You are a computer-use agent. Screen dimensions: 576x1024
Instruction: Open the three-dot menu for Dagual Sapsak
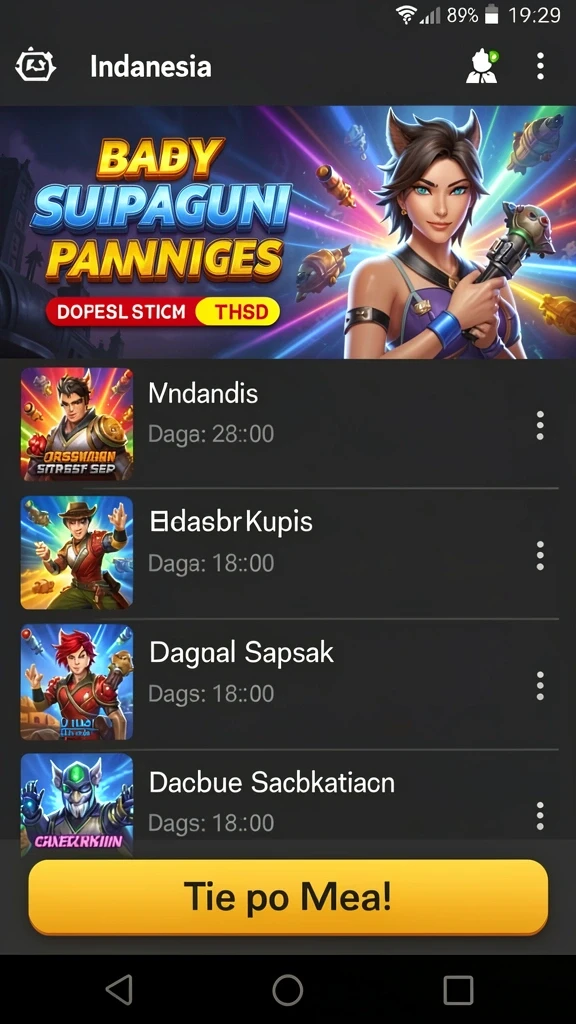(540, 686)
